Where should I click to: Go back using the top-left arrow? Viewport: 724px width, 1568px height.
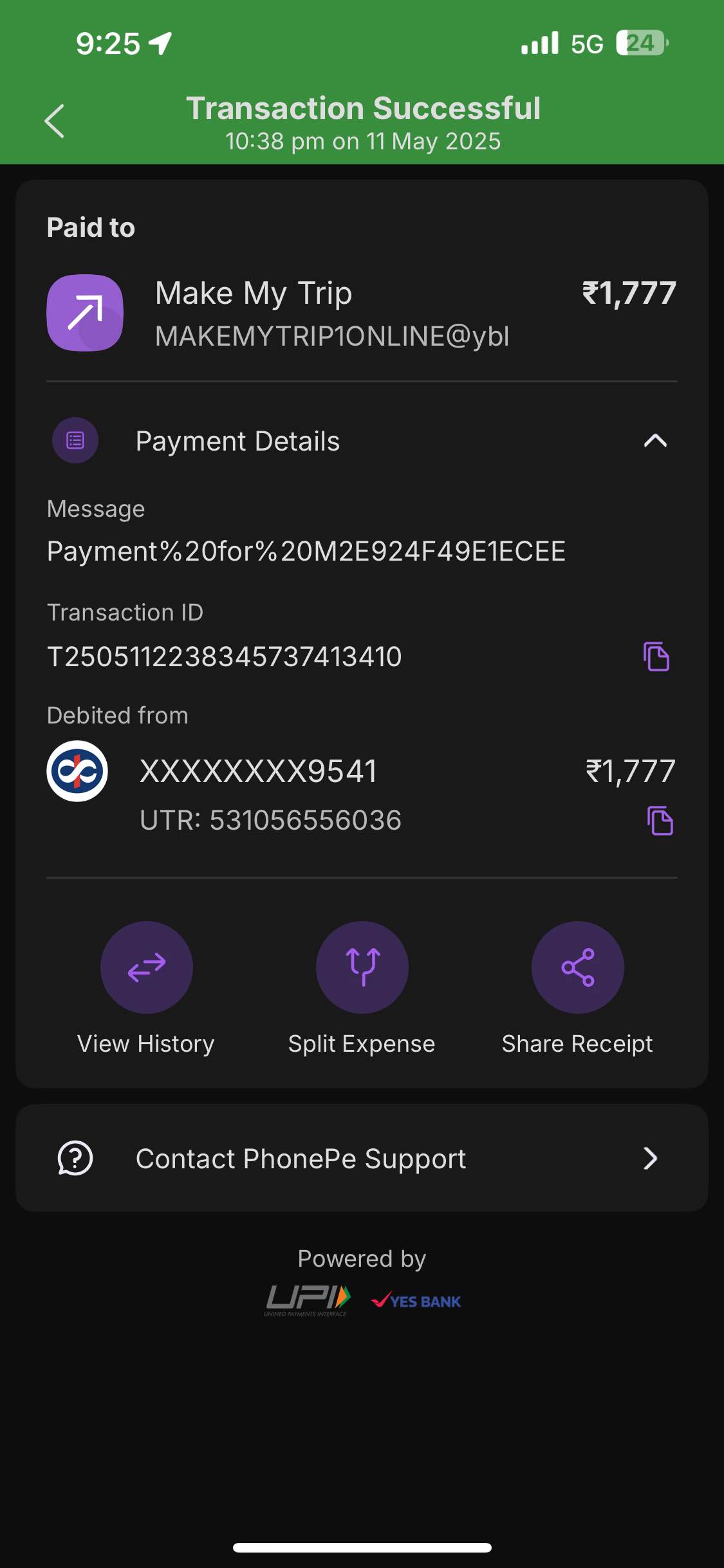click(55, 121)
